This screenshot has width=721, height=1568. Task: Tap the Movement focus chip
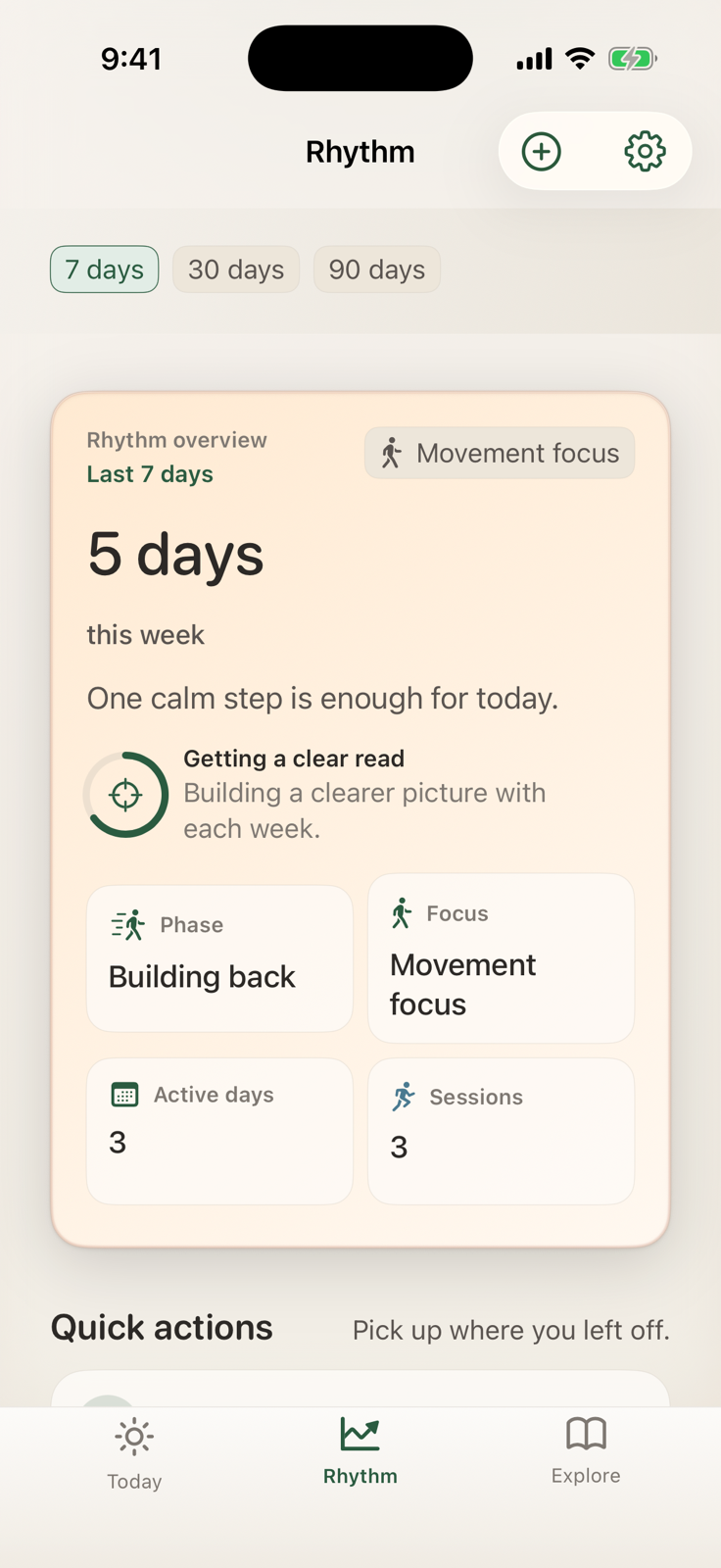point(500,454)
